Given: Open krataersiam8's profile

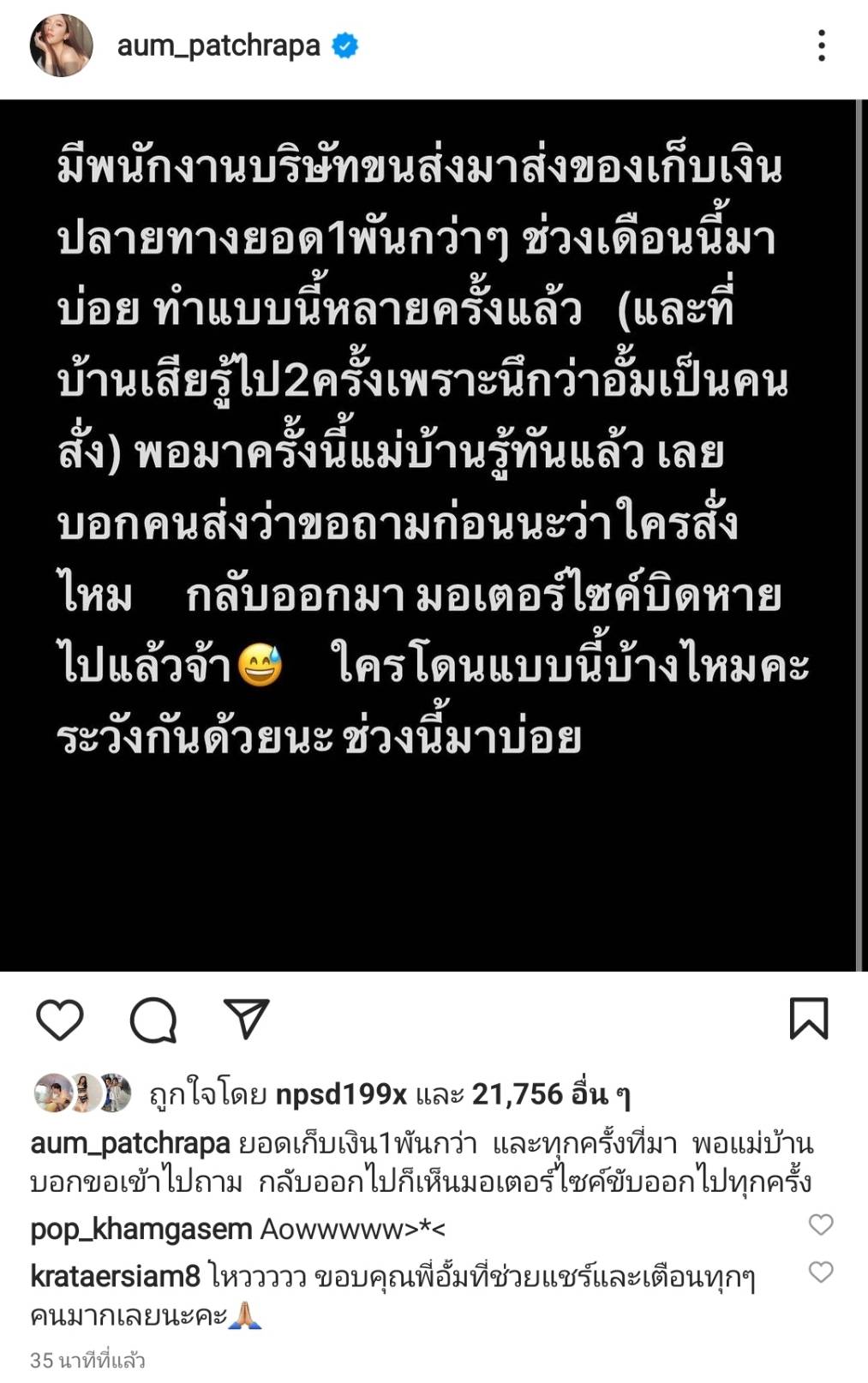Looking at the screenshot, I should pos(115,1277).
